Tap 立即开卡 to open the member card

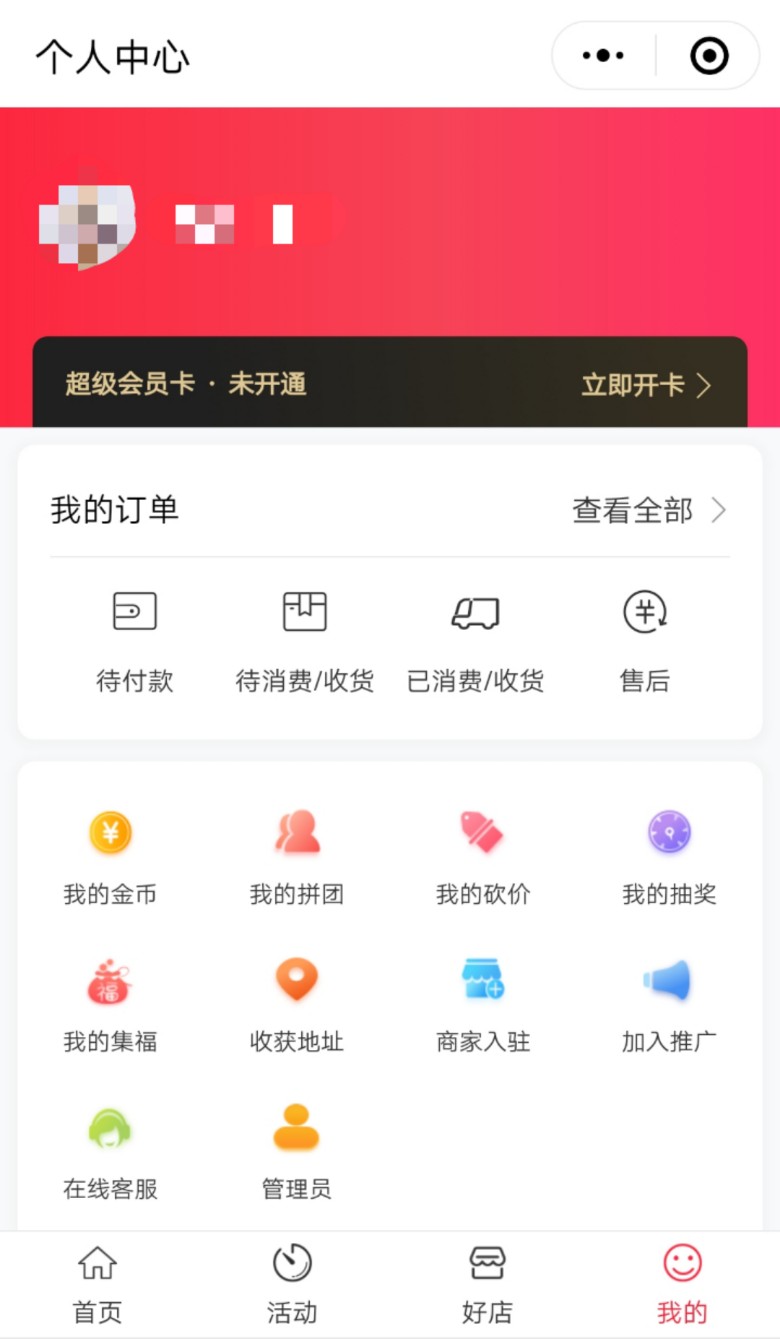pyautogui.click(x=646, y=385)
